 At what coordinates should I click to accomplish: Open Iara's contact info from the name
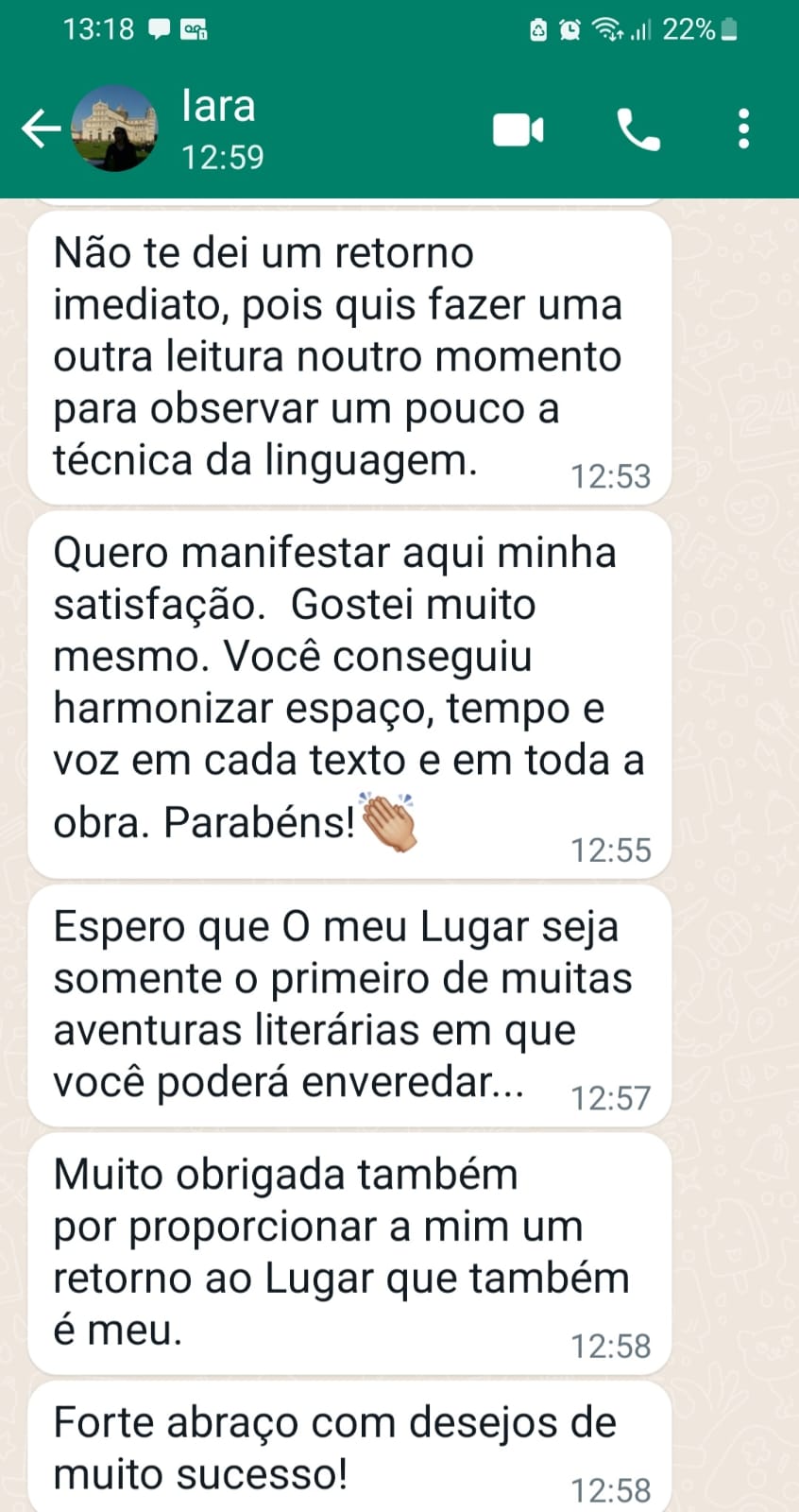coord(218,105)
